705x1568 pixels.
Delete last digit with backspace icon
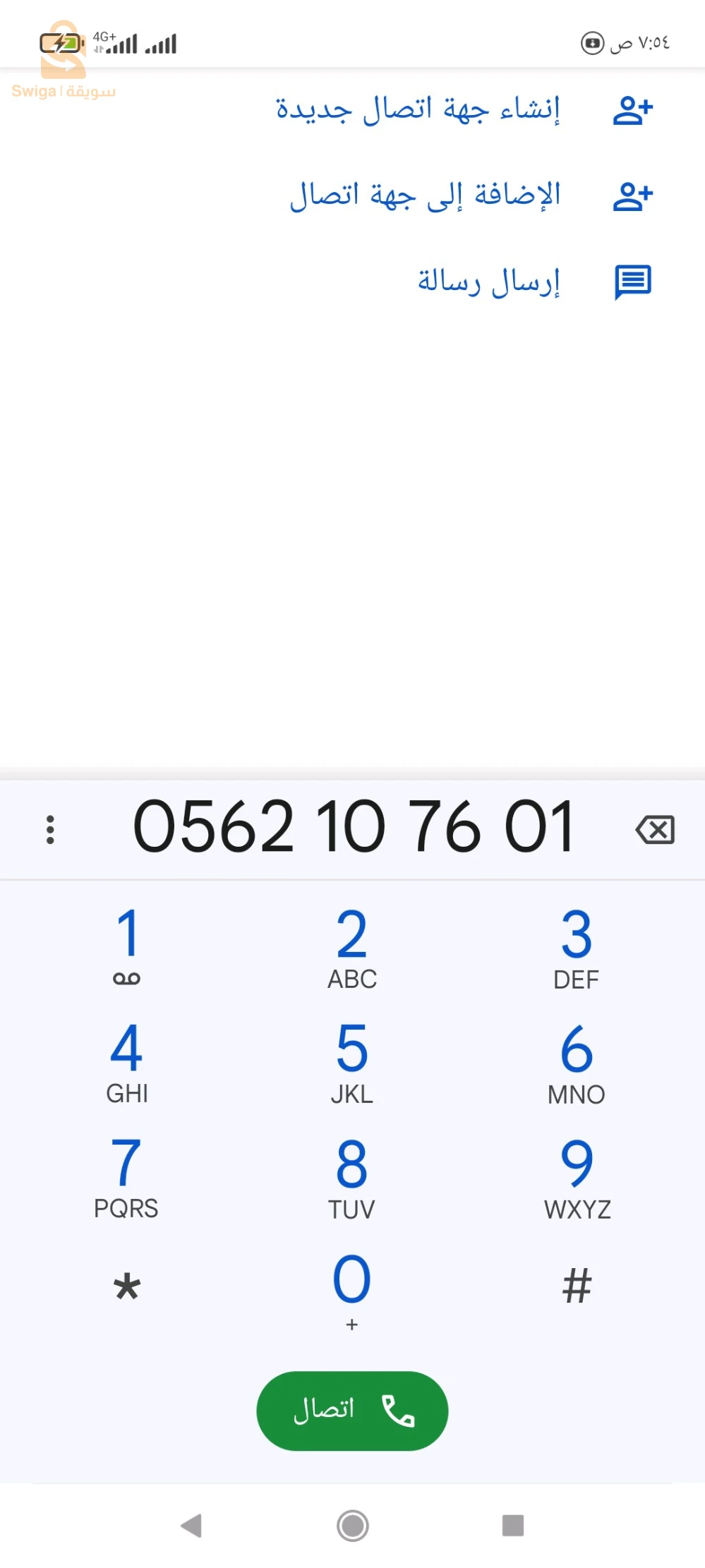655,829
